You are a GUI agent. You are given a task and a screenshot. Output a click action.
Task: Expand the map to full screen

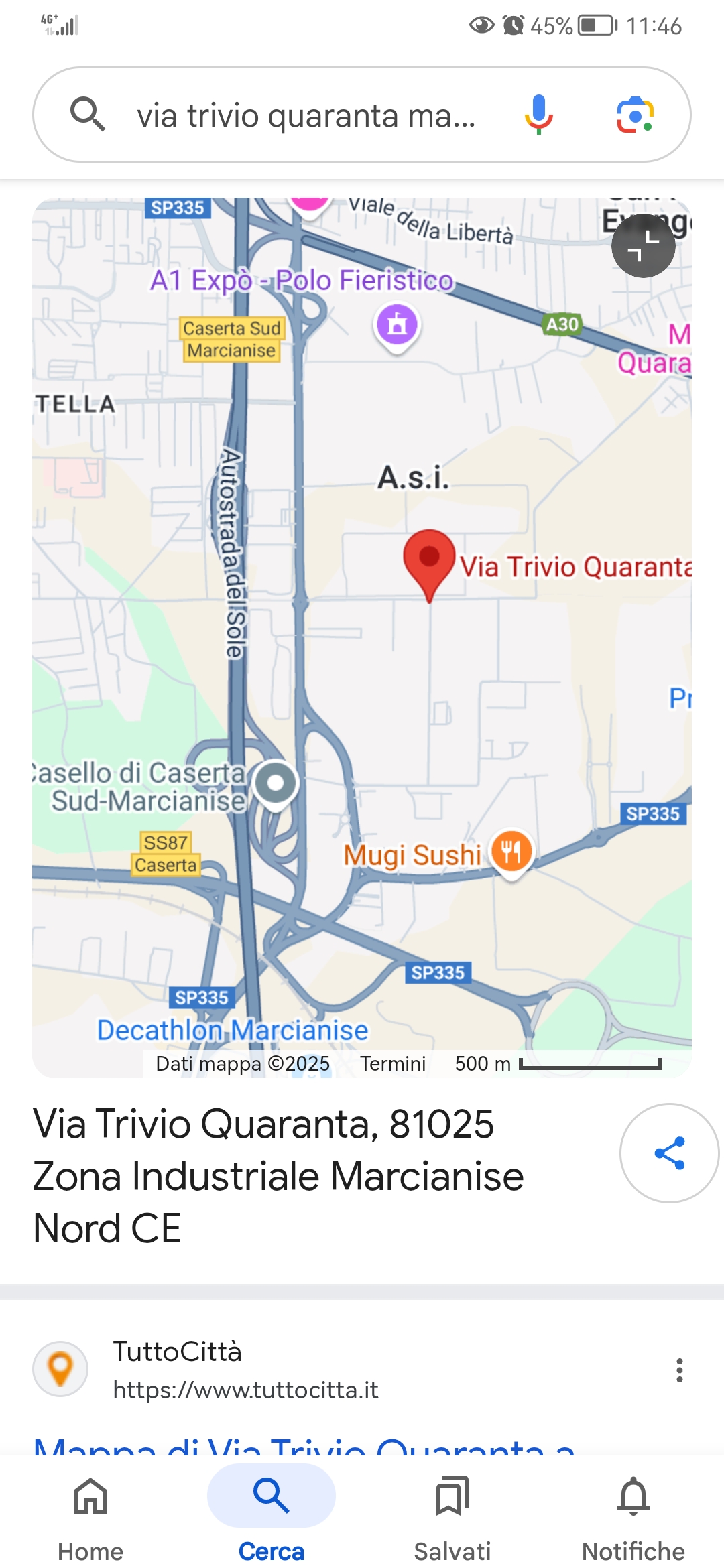(x=643, y=246)
